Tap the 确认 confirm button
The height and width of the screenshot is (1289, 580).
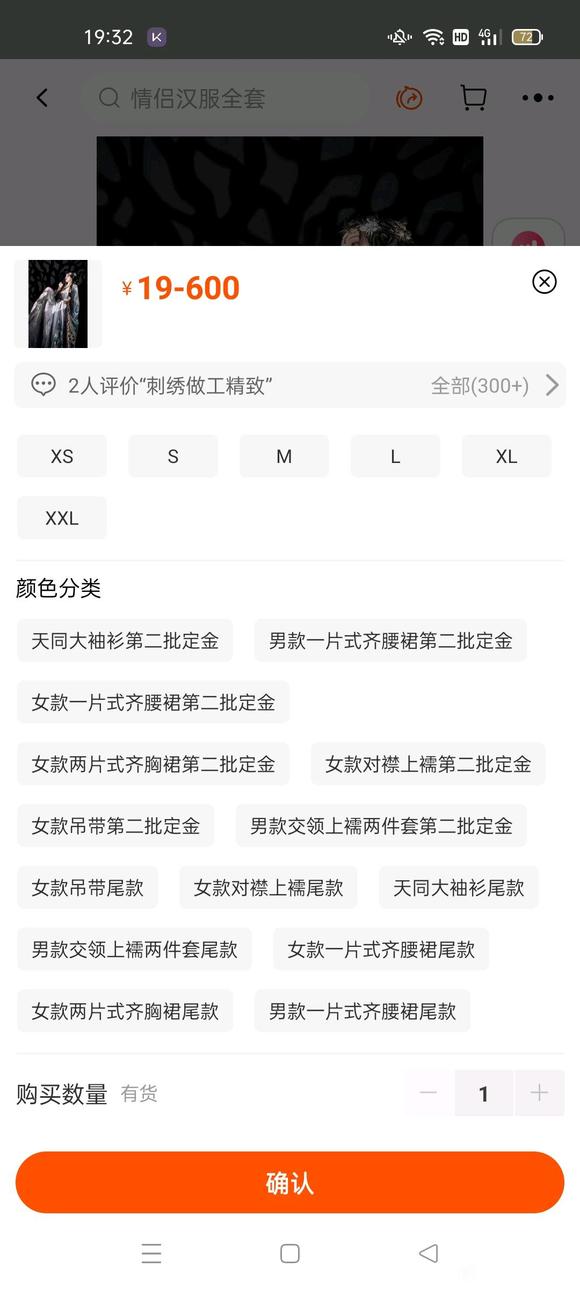290,1183
